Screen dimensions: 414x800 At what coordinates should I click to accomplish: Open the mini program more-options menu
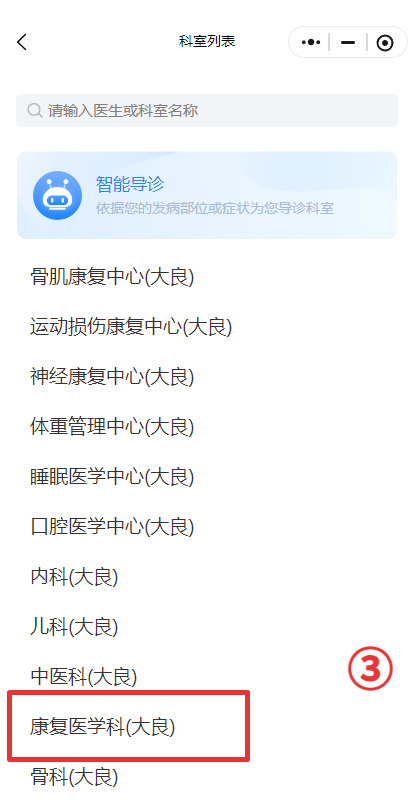[x=311, y=42]
